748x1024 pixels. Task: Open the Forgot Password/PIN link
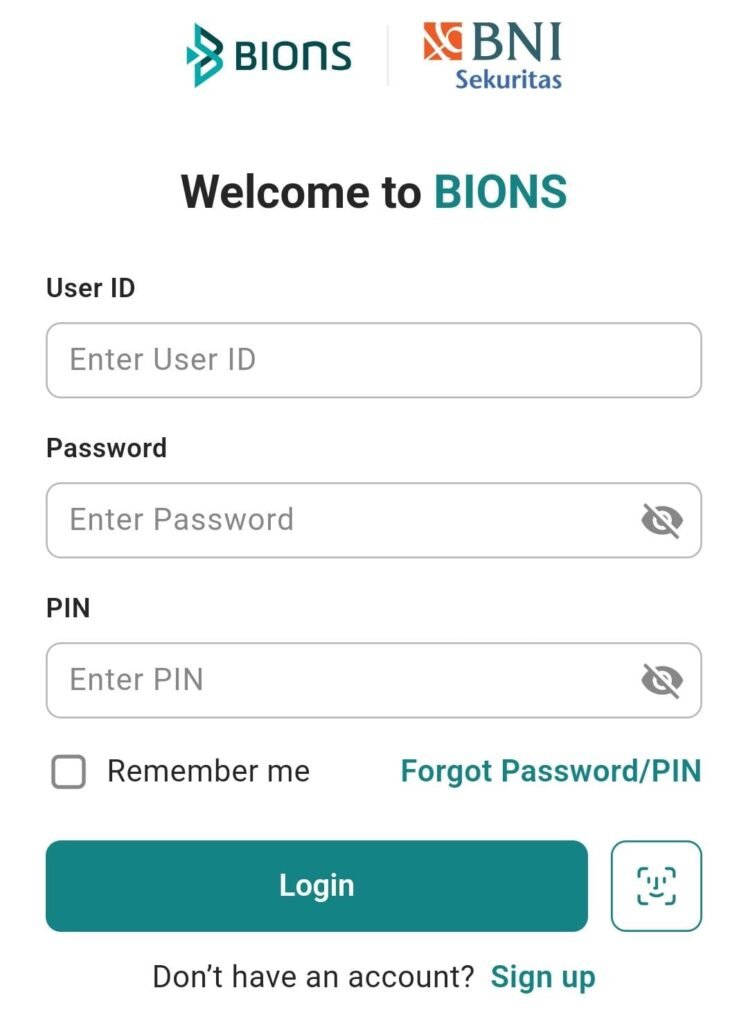(x=550, y=771)
